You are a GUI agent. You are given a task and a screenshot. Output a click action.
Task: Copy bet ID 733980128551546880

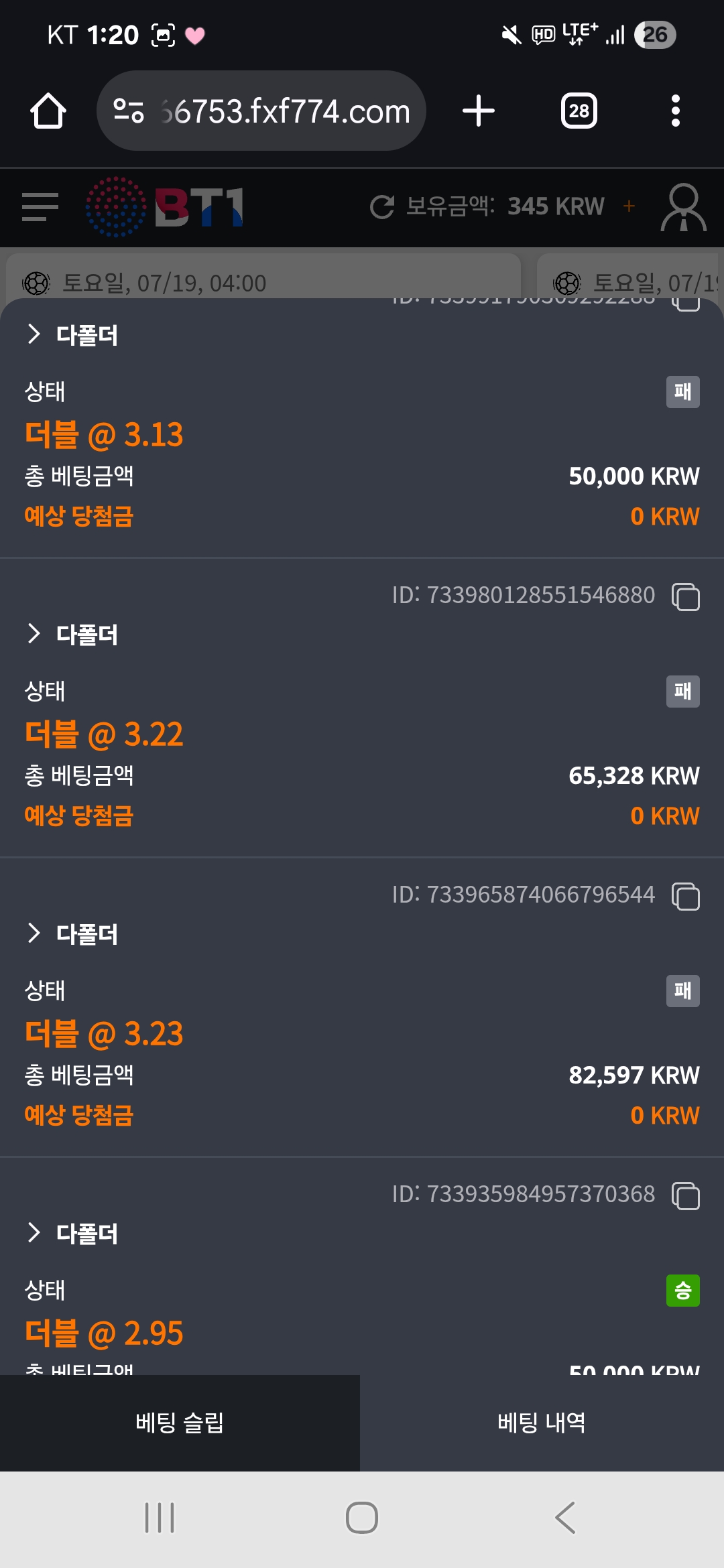click(686, 596)
